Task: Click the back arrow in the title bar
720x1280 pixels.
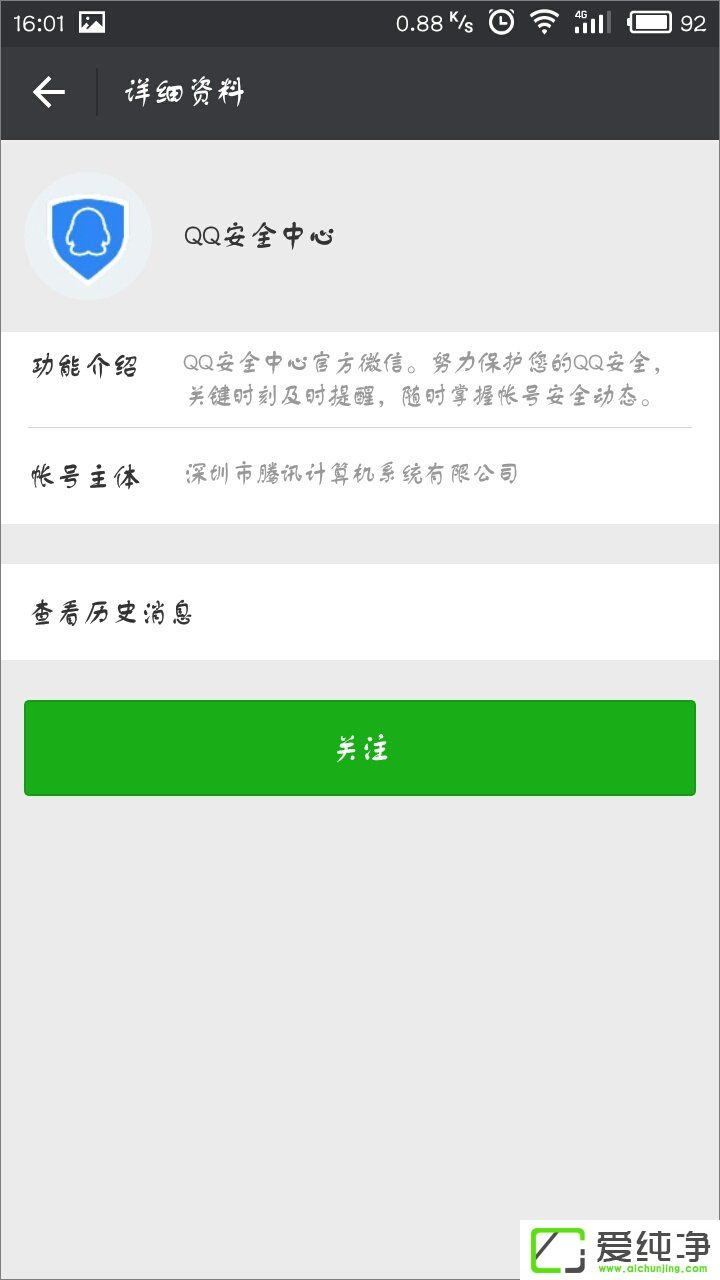Action: [48, 92]
